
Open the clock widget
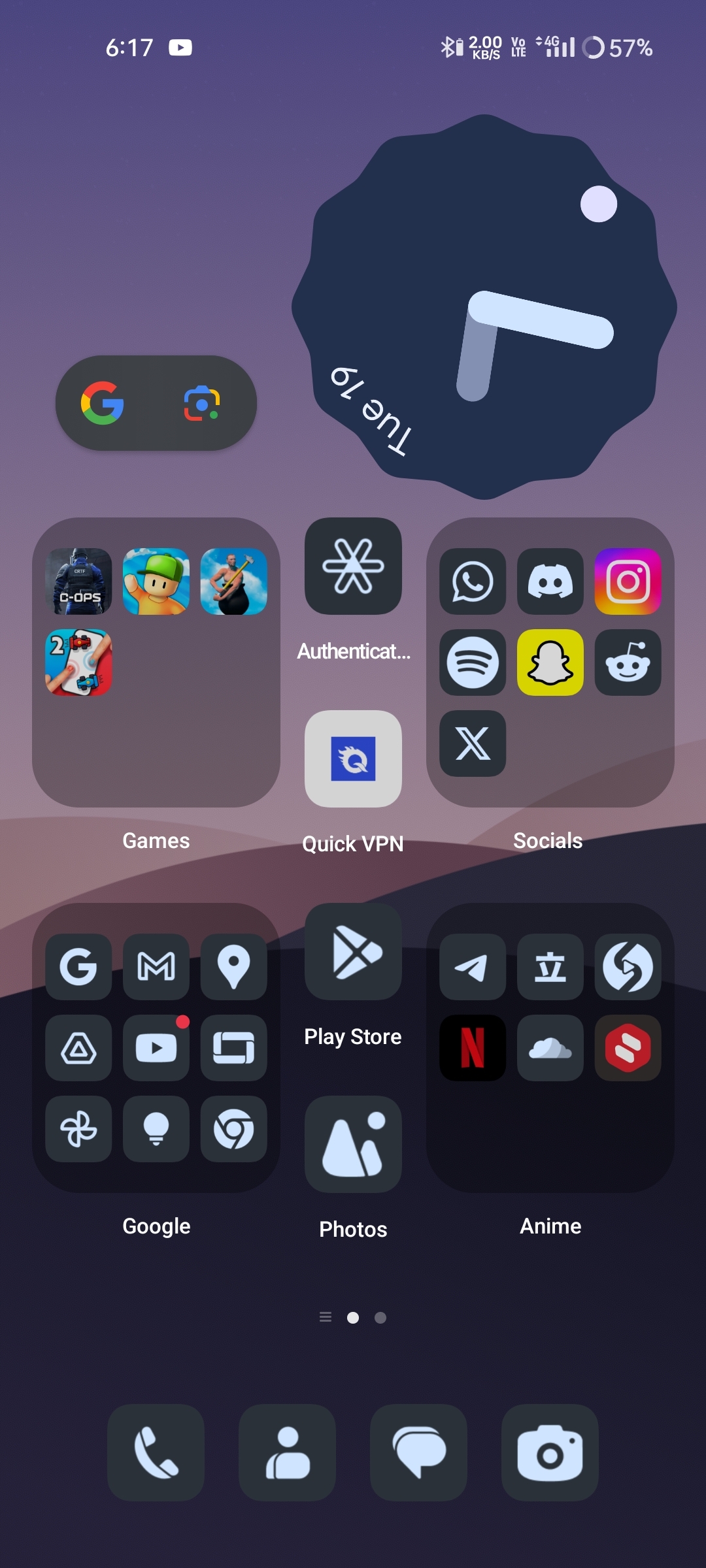(x=484, y=307)
